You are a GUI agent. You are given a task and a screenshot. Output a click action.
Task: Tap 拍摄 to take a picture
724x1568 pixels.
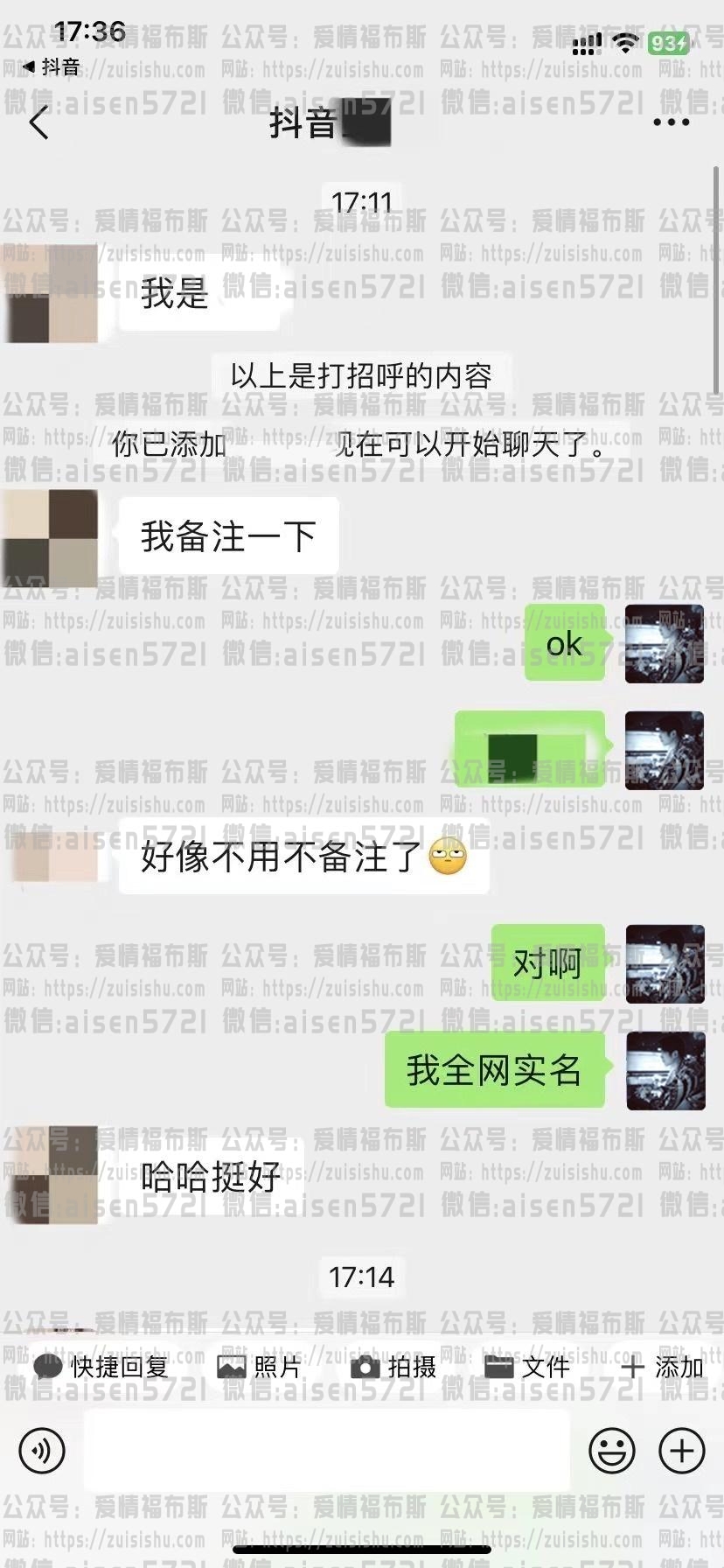click(393, 1367)
